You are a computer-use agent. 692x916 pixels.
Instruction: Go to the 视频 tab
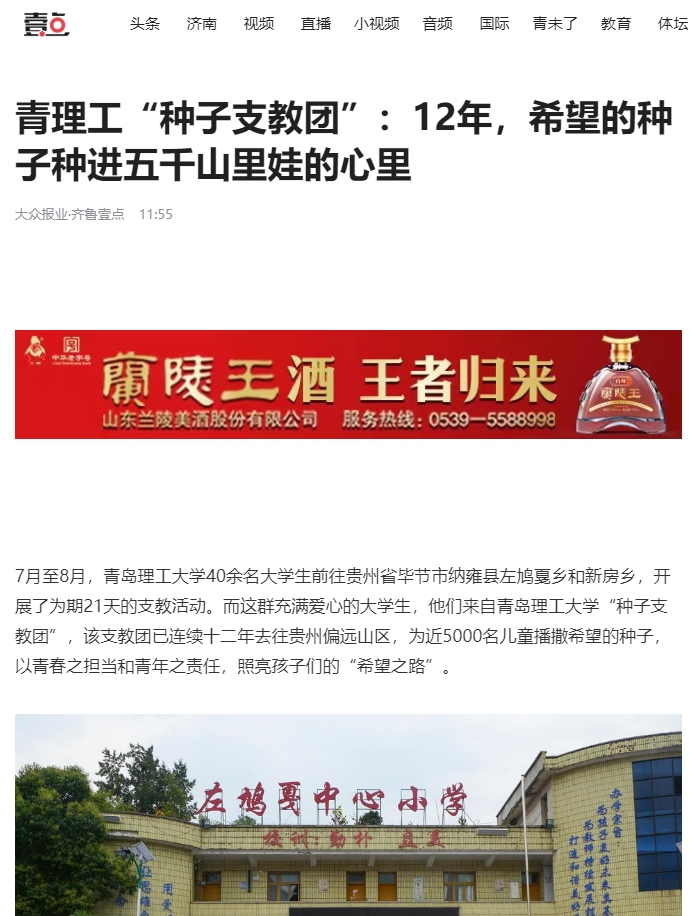[259, 24]
